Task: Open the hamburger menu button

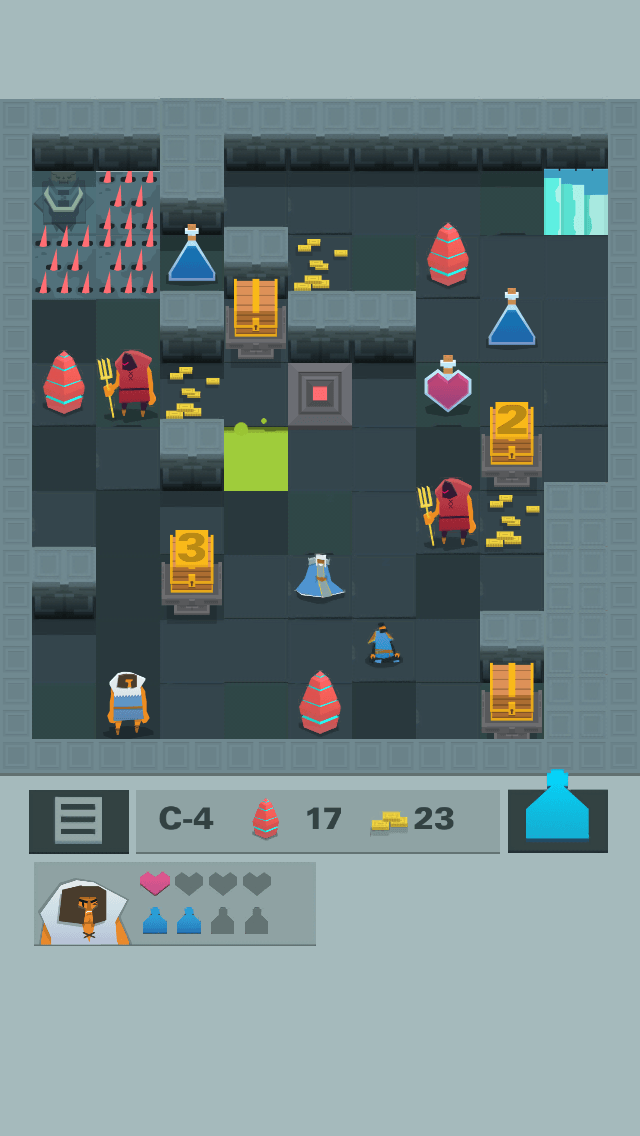Action: [x=78, y=820]
